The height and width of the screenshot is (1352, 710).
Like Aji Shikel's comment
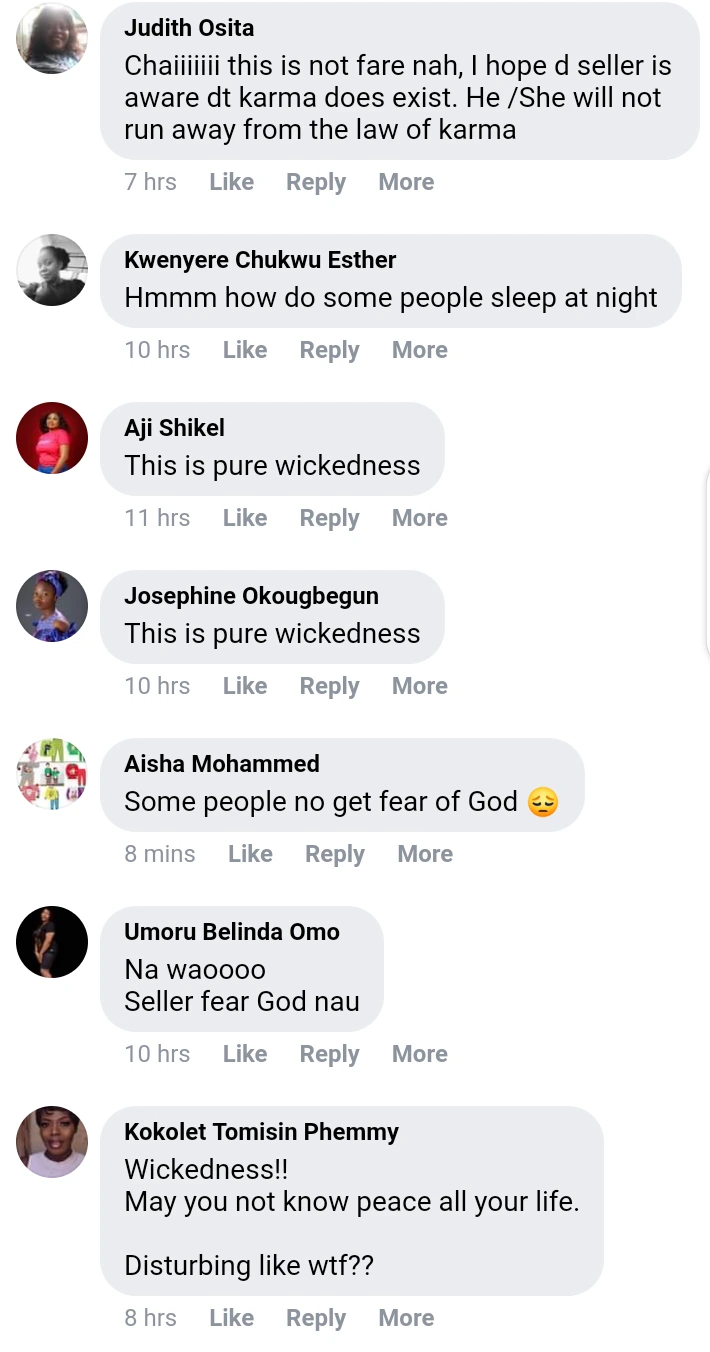[245, 518]
